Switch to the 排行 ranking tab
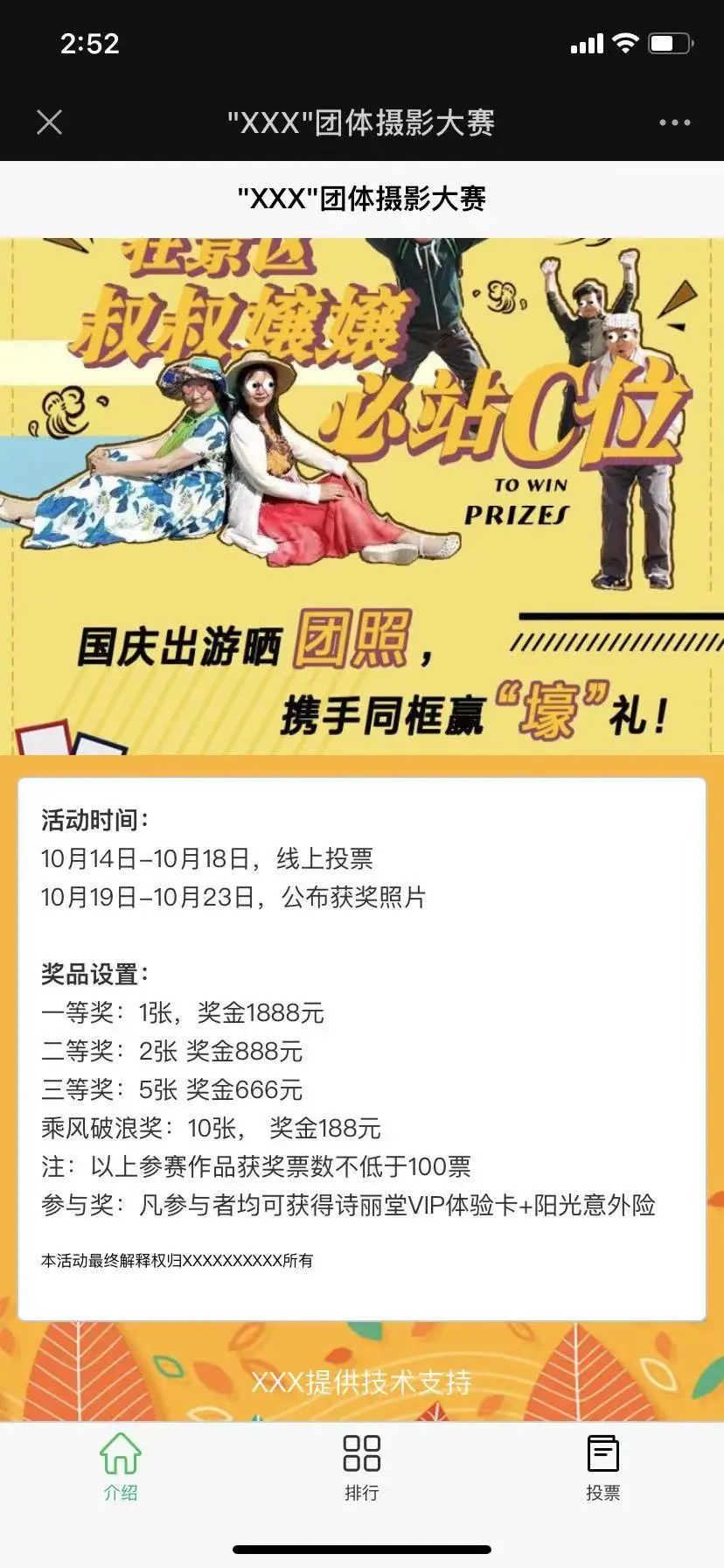 [x=361, y=1466]
